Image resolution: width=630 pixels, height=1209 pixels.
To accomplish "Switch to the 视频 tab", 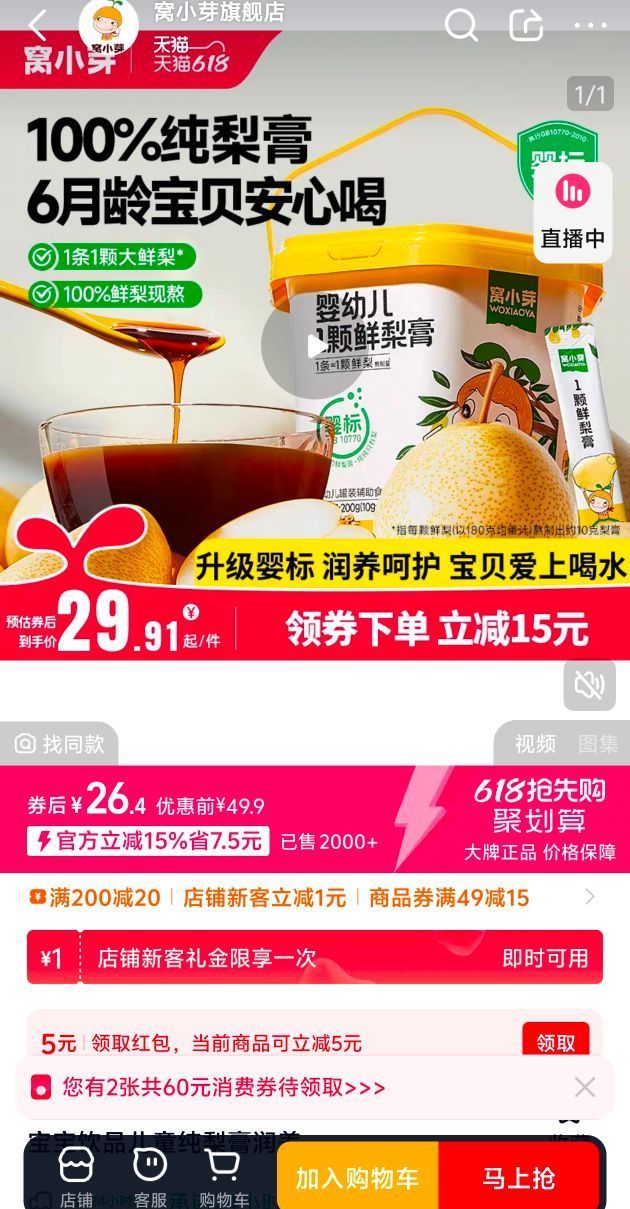I will [x=535, y=744].
